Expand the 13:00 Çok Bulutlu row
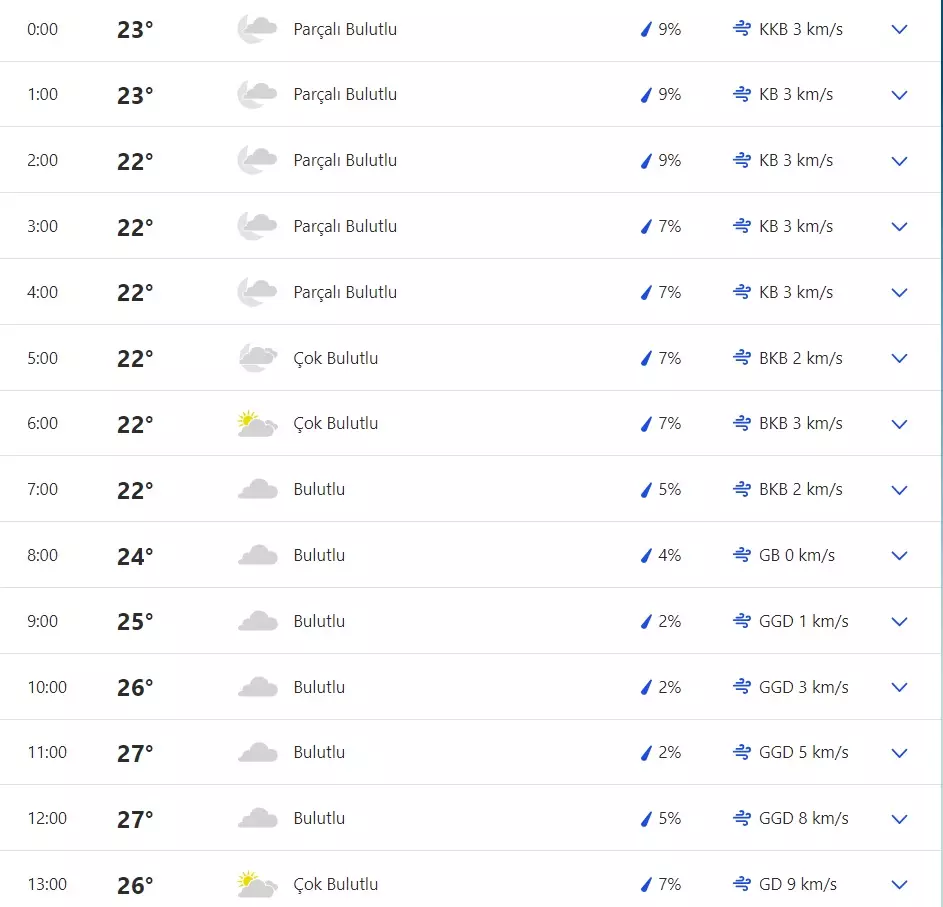This screenshot has width=943, height=907. click(x=899, y=885)
